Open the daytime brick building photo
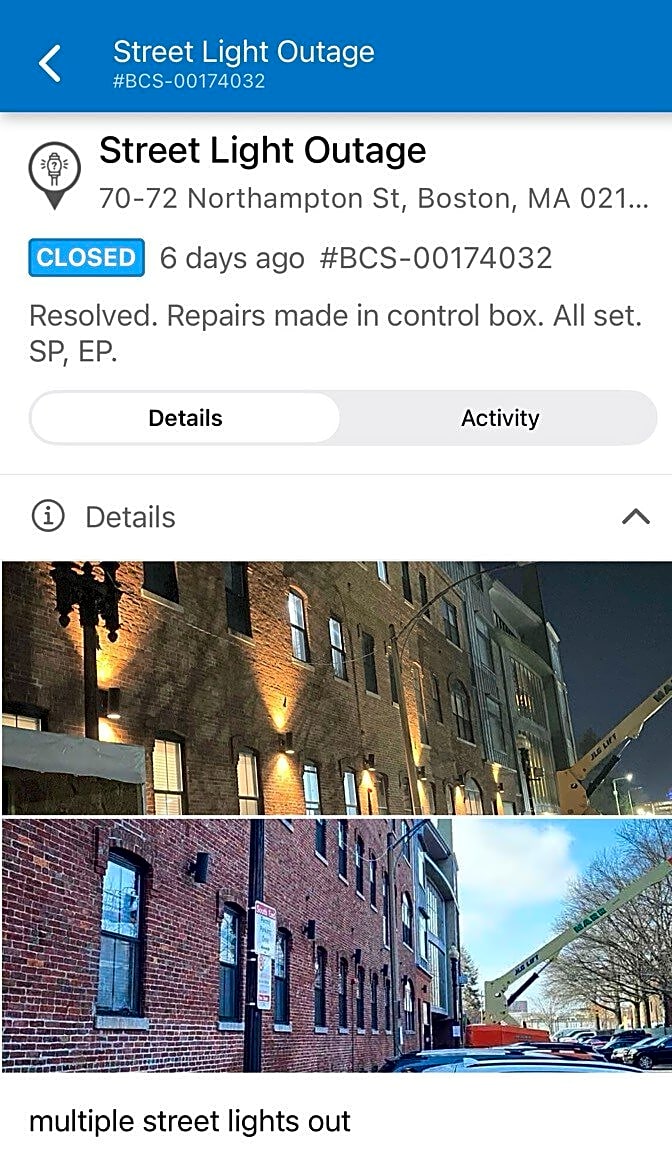 pos(336,945)
